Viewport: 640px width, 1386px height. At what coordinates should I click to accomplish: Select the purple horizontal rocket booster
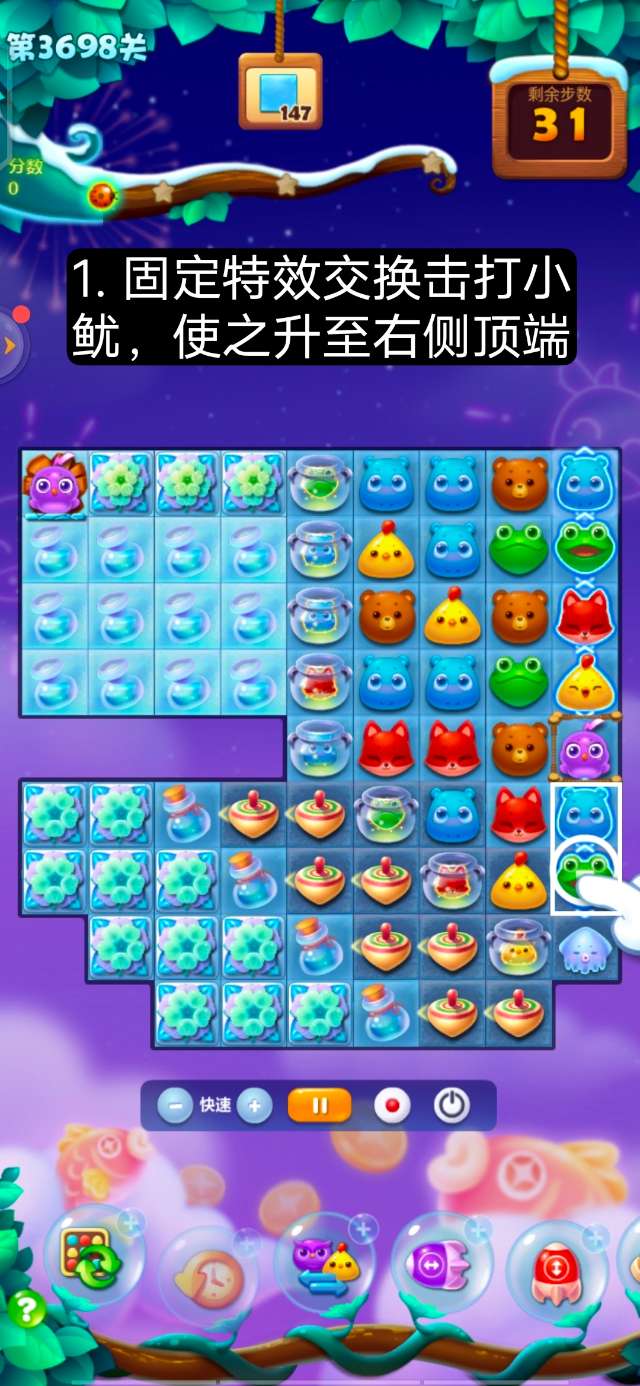click(440, 1264)
